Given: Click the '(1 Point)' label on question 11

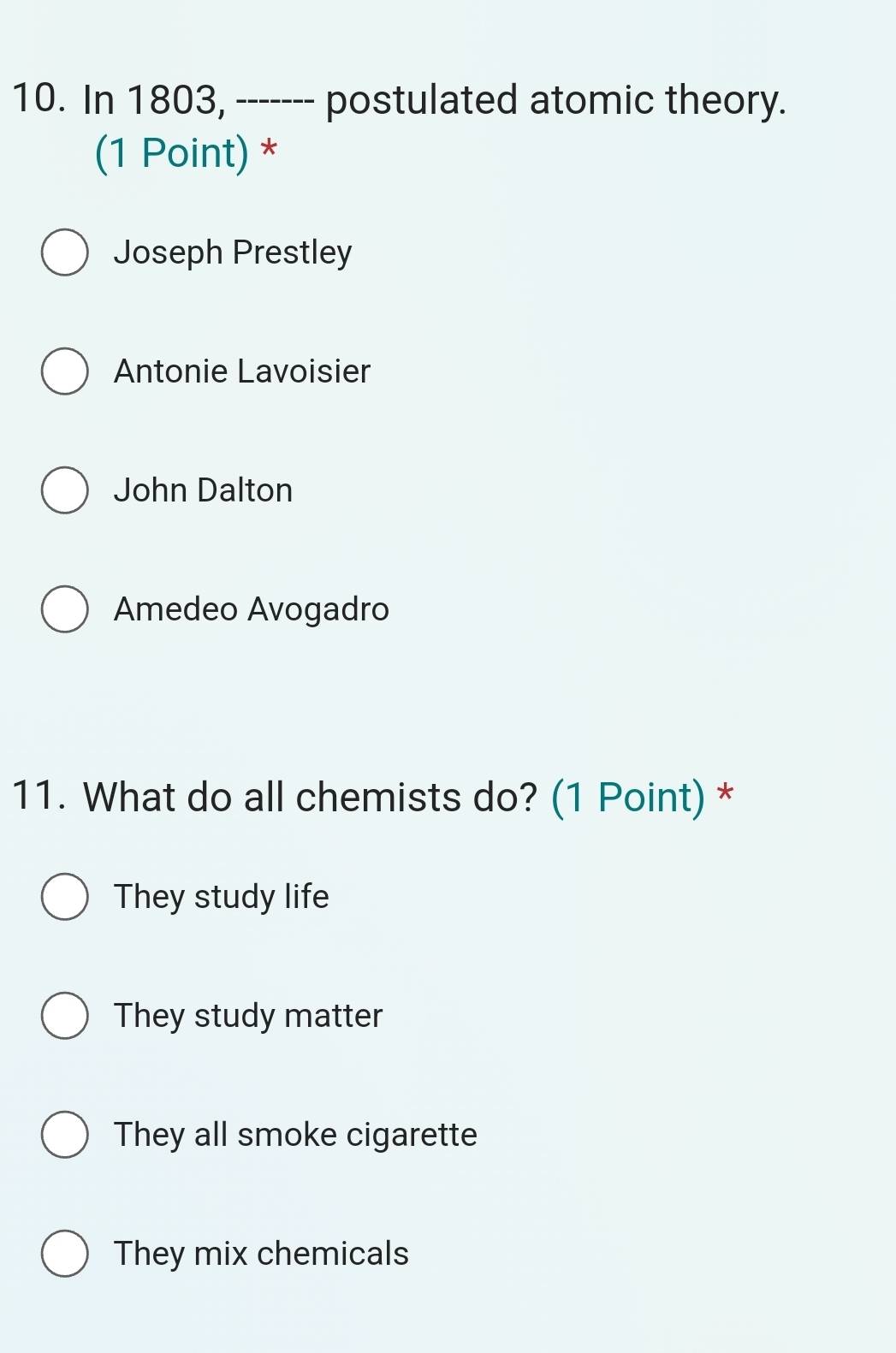Looking at the screenshot, I should pyautogui.click(x=627, y=797).
